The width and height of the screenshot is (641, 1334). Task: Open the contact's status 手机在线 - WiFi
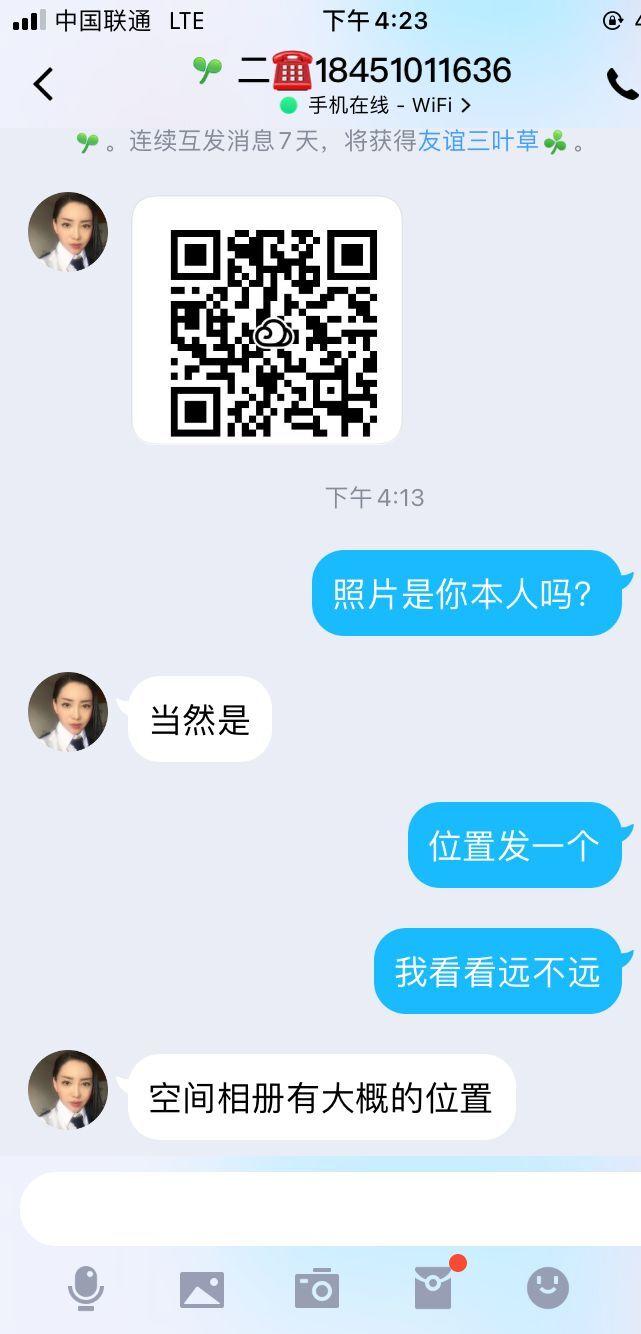pyautogui.click(x=375, y=105)
